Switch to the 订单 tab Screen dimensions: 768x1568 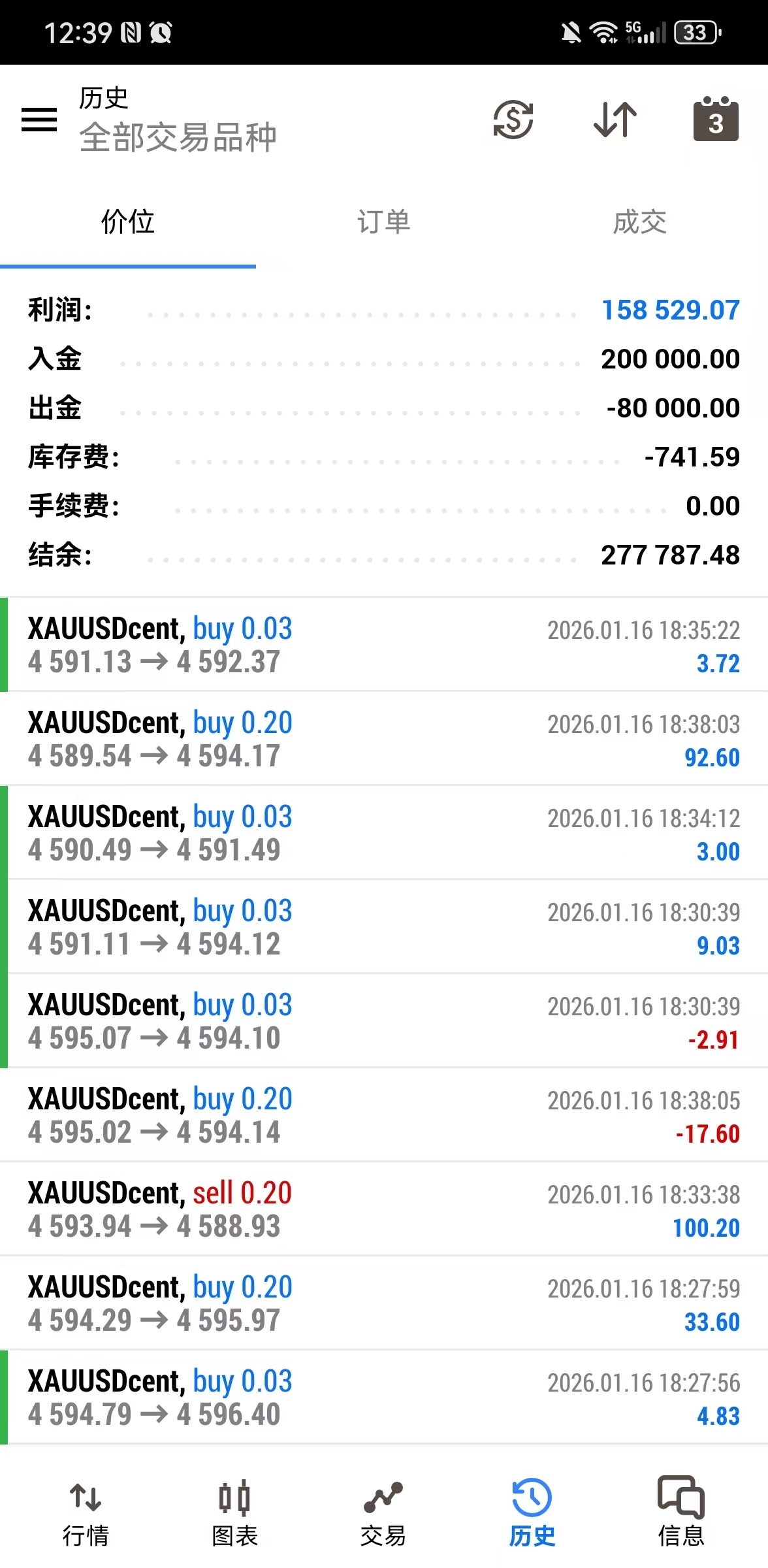point(384,222)
